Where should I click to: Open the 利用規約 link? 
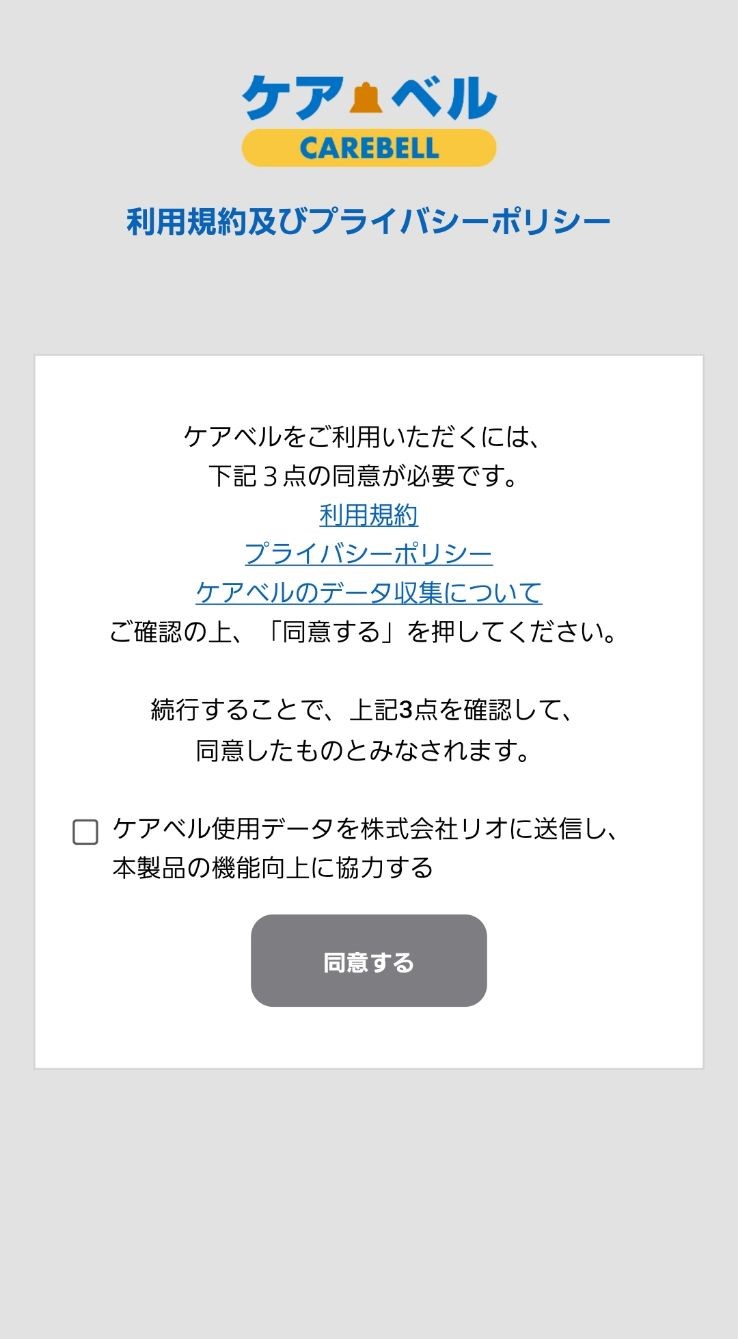tap(368, 515)
